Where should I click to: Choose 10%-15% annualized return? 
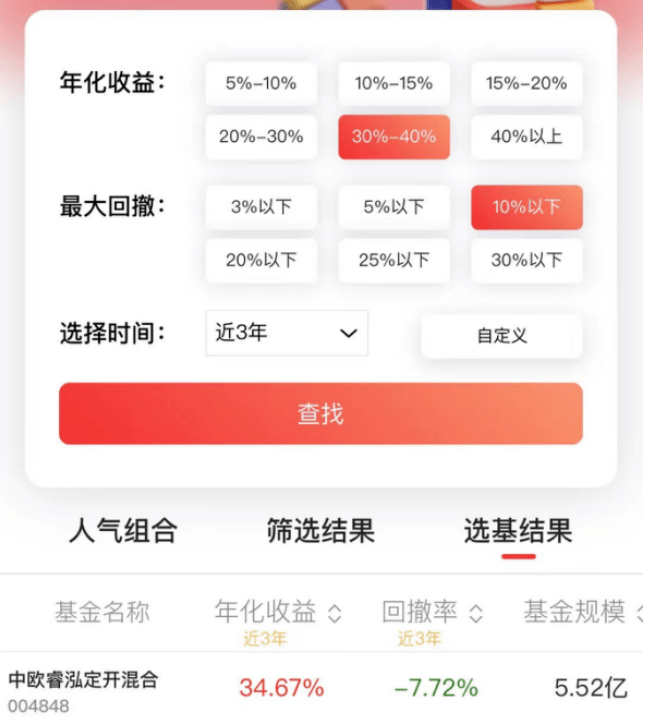tap(394, 84)
